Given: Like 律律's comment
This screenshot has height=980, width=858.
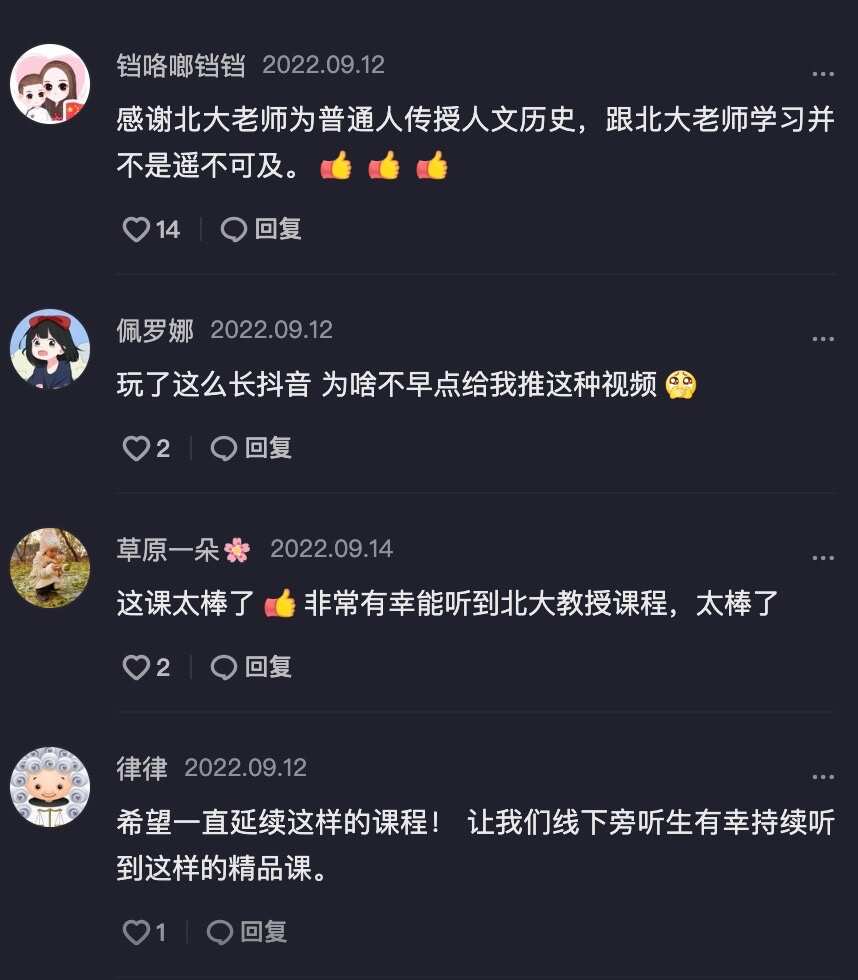Looking at the screenshot, I should pos(136,933).
